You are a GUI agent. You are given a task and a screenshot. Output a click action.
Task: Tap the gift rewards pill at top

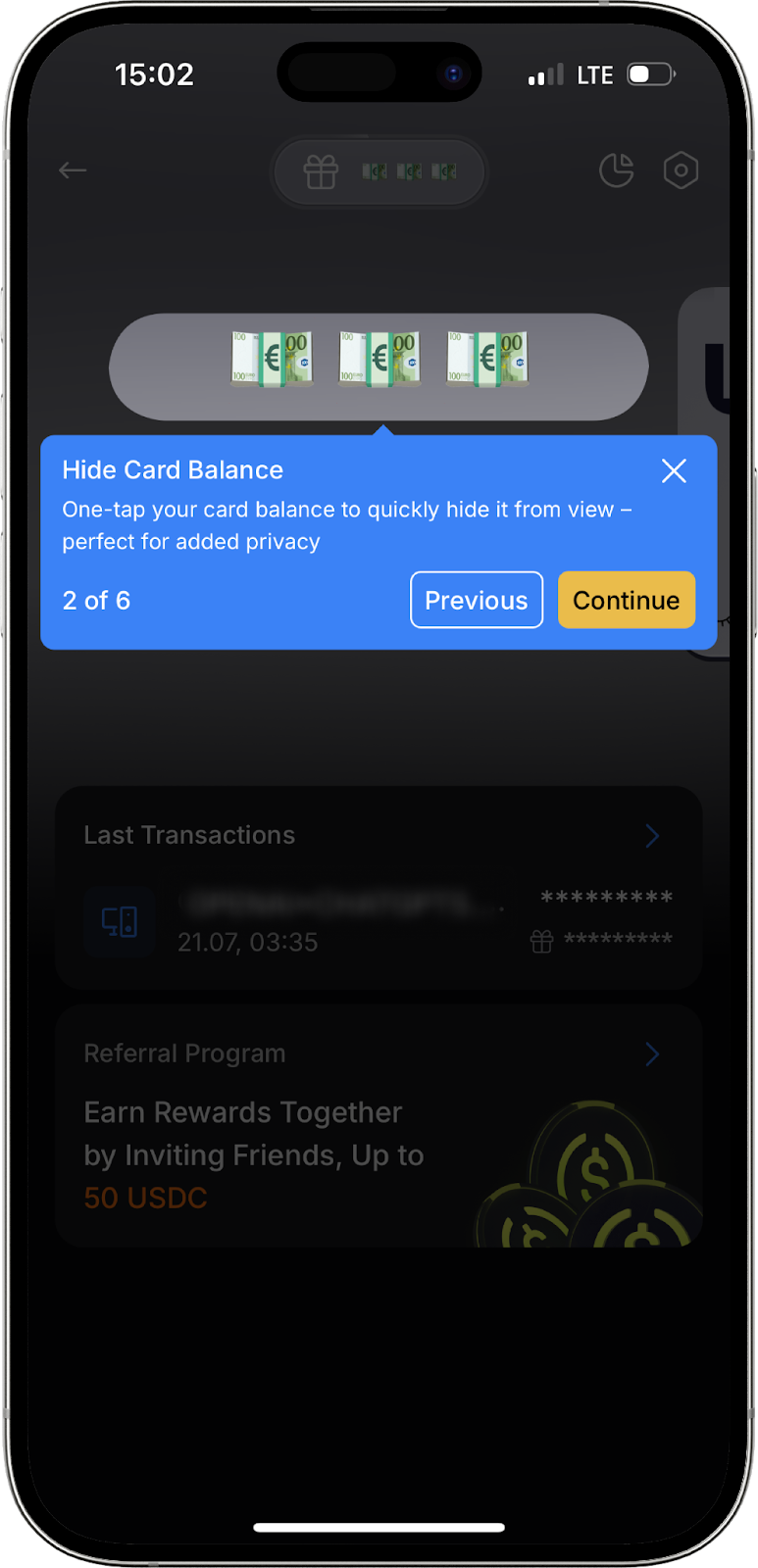(379, 172)
